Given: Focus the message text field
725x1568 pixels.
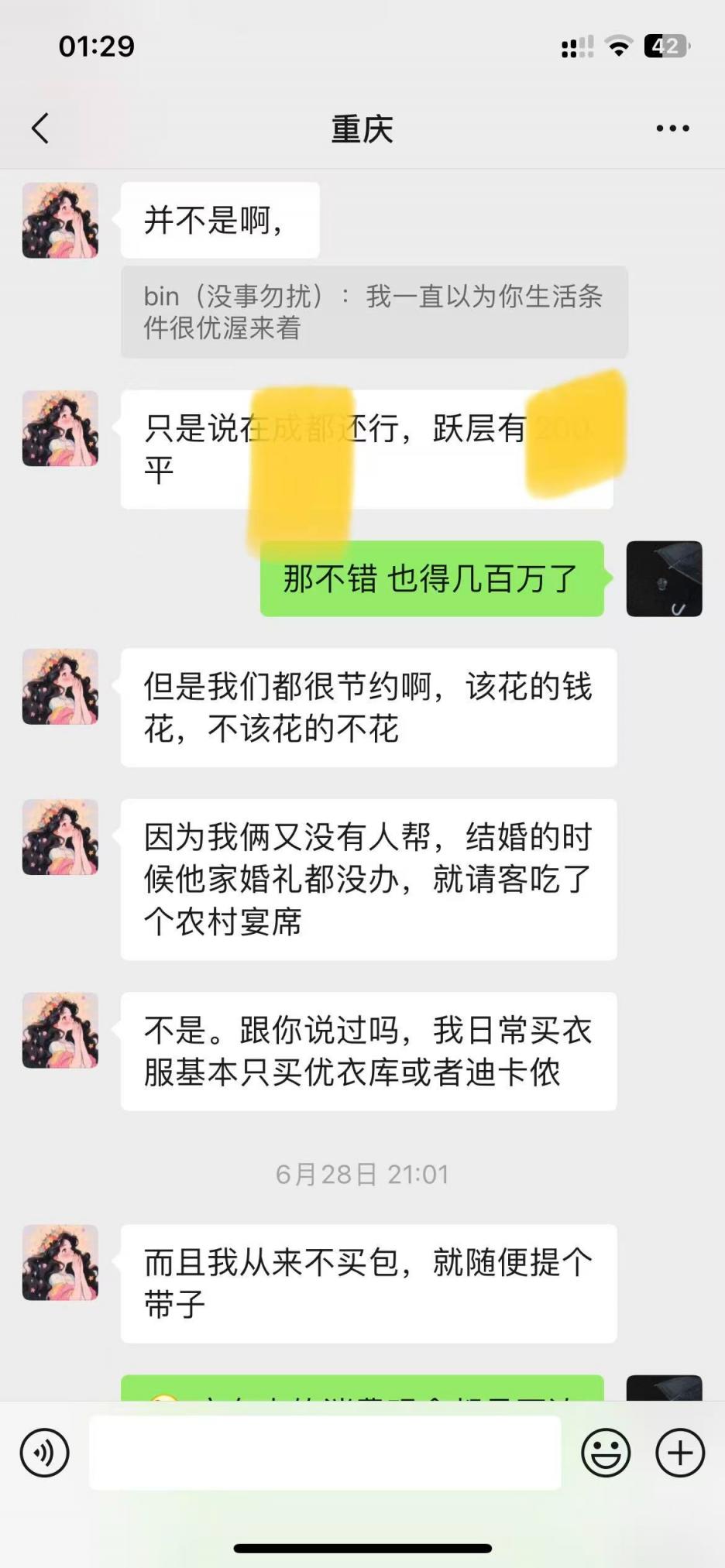Looking at the screenshot, I should (325, 1453).
